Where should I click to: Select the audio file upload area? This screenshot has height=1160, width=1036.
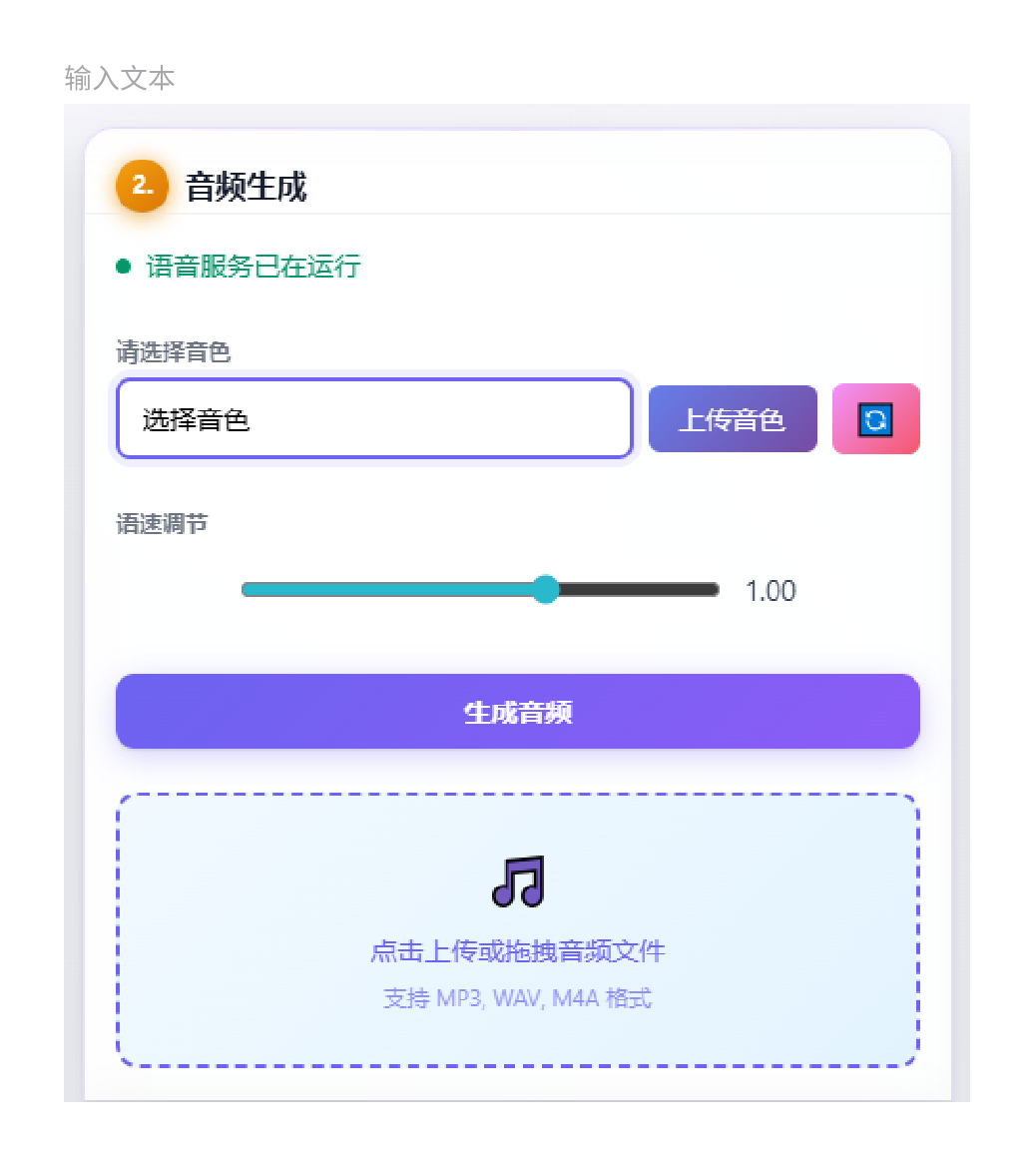517,930
